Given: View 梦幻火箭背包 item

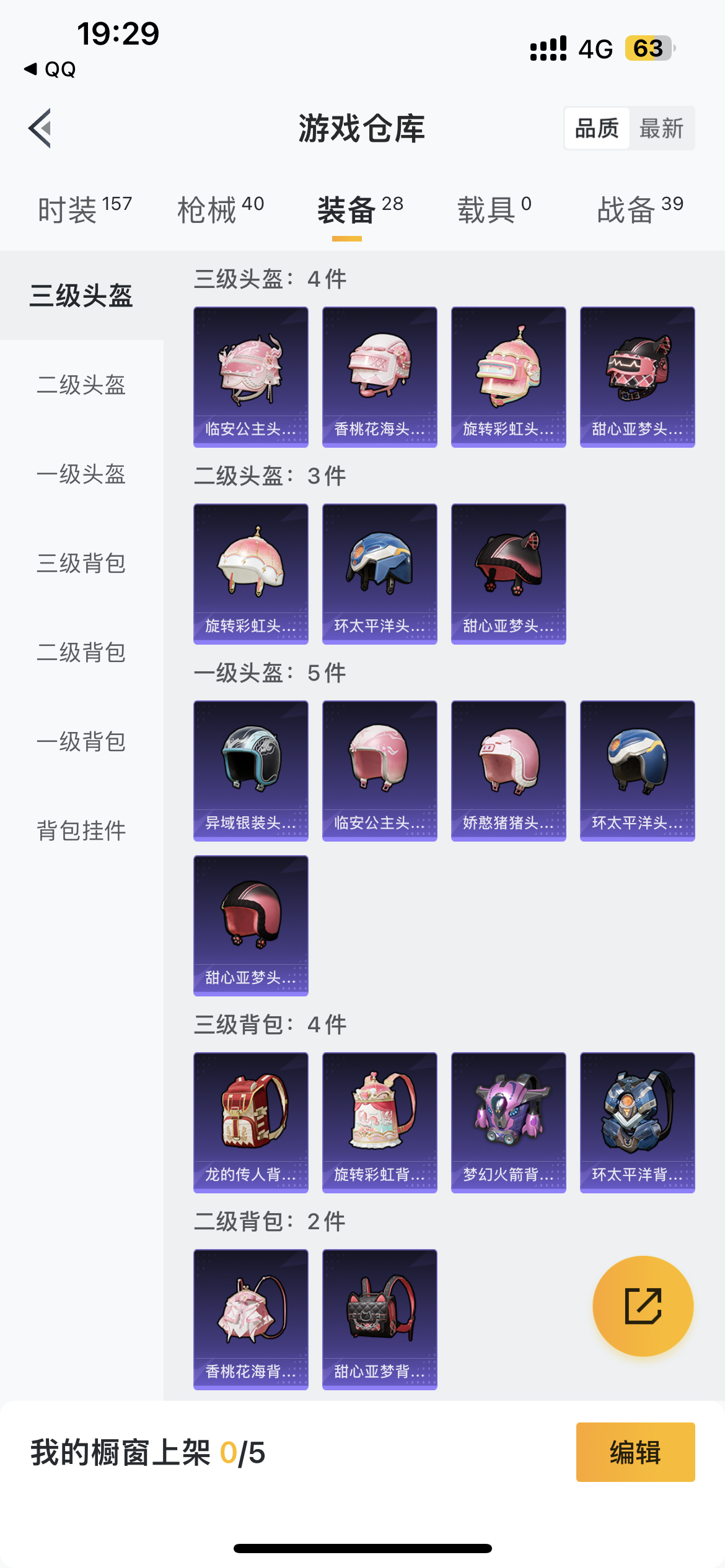Looking at the screenshot, I should tap(508, 1122).
